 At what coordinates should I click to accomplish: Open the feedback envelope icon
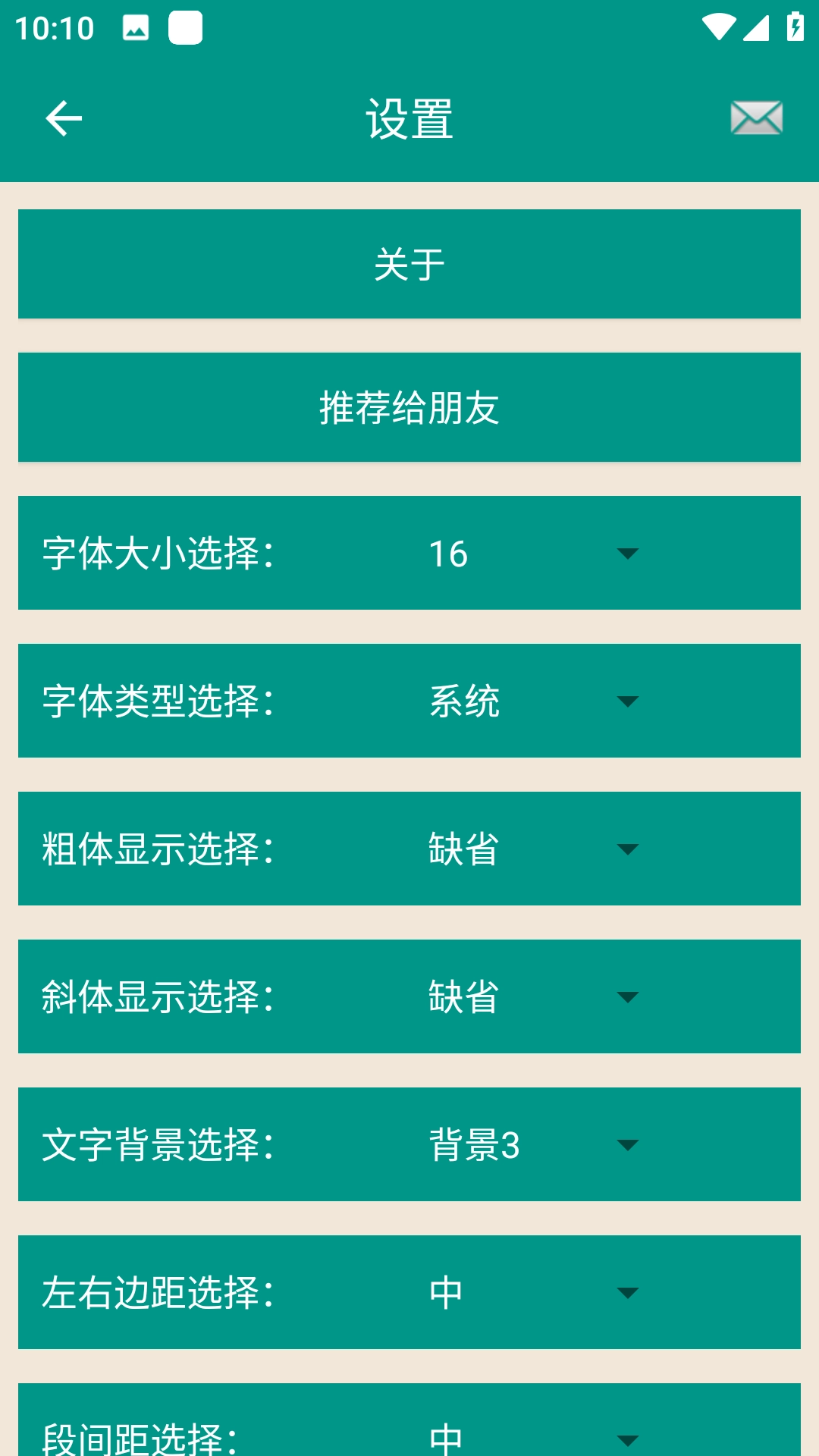[x=757, y=118]
